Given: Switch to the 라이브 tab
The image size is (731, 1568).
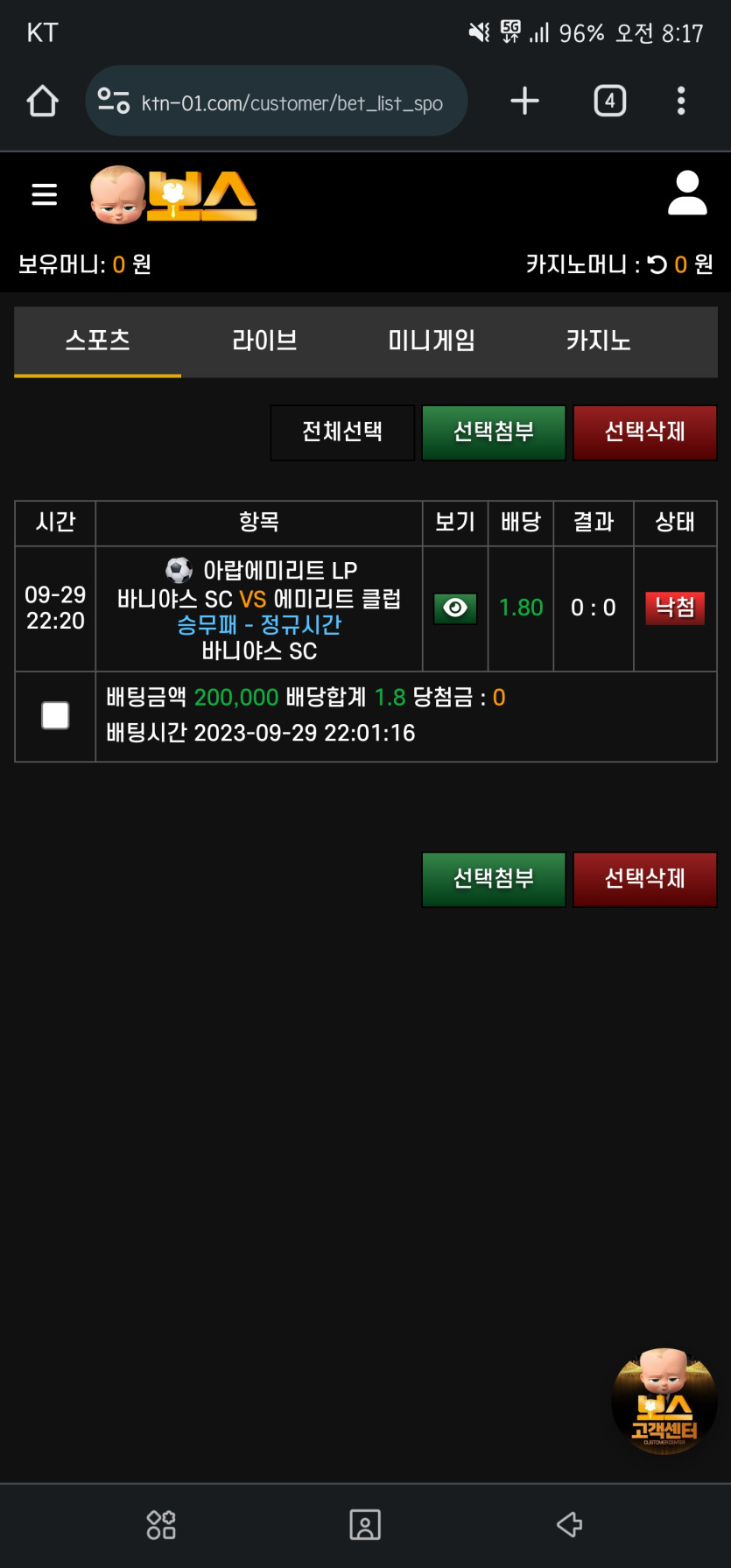Looking at the screenshot, I should (264, 341).
